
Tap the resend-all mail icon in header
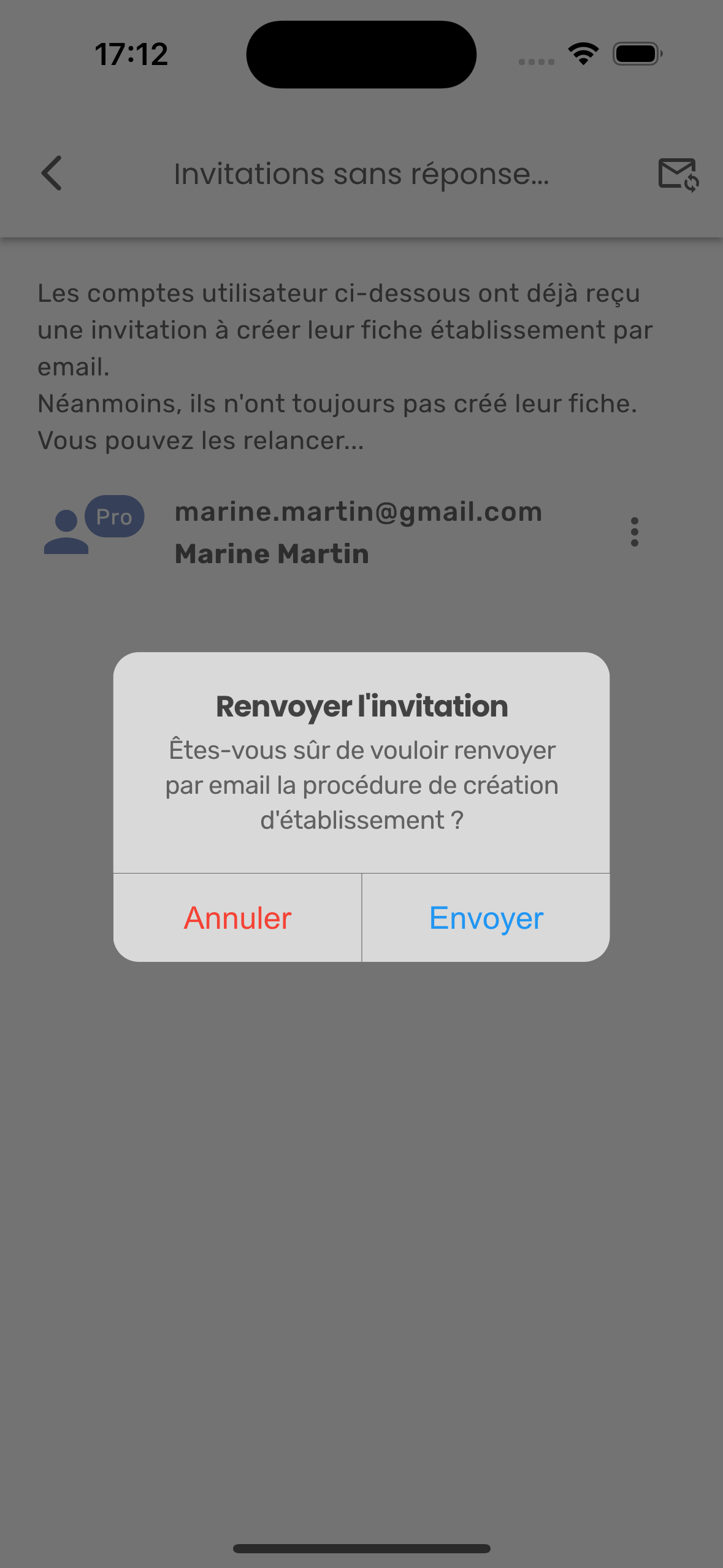[678, 175]
